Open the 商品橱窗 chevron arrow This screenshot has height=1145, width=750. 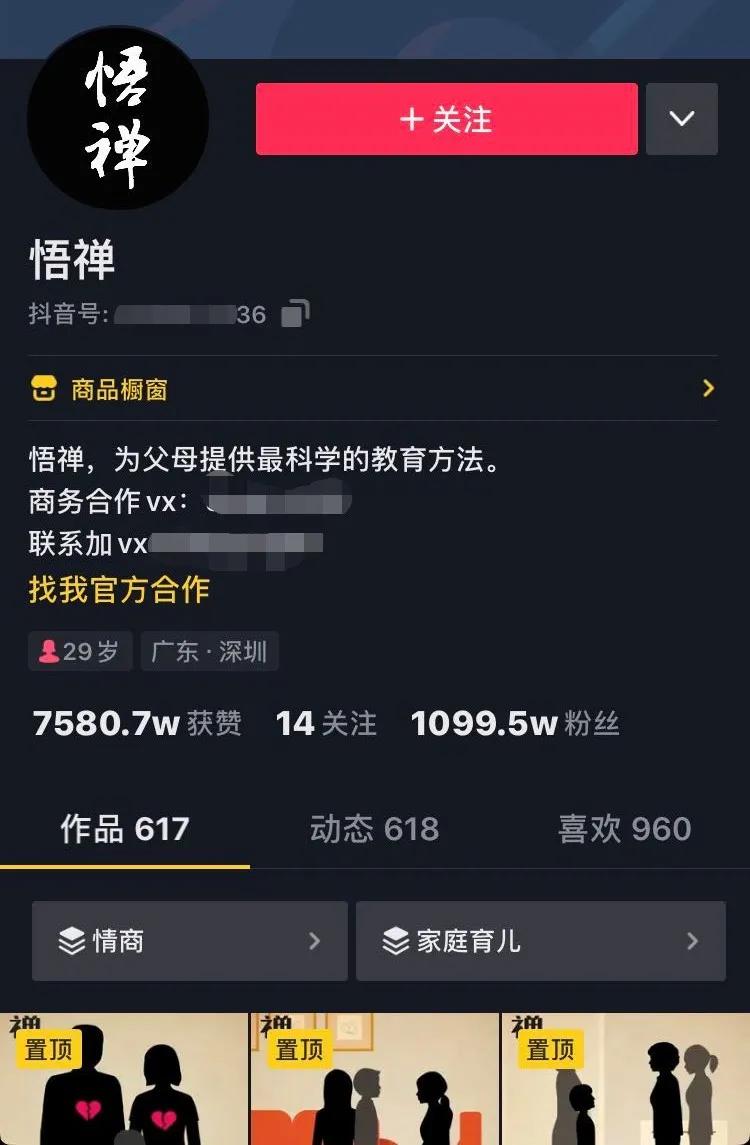point(708,387)
